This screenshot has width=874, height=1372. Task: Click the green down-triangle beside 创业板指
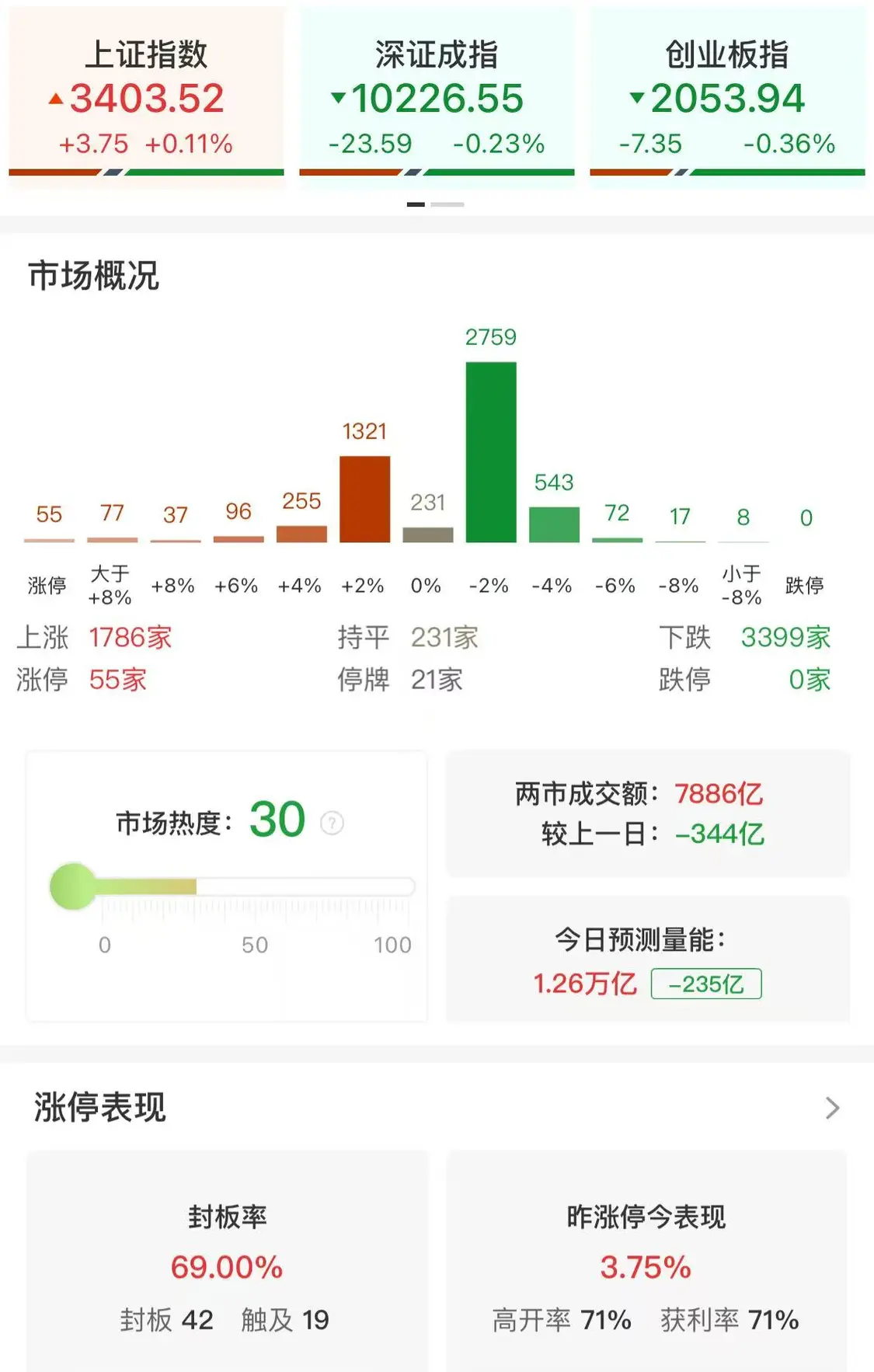tap(635, 99)
